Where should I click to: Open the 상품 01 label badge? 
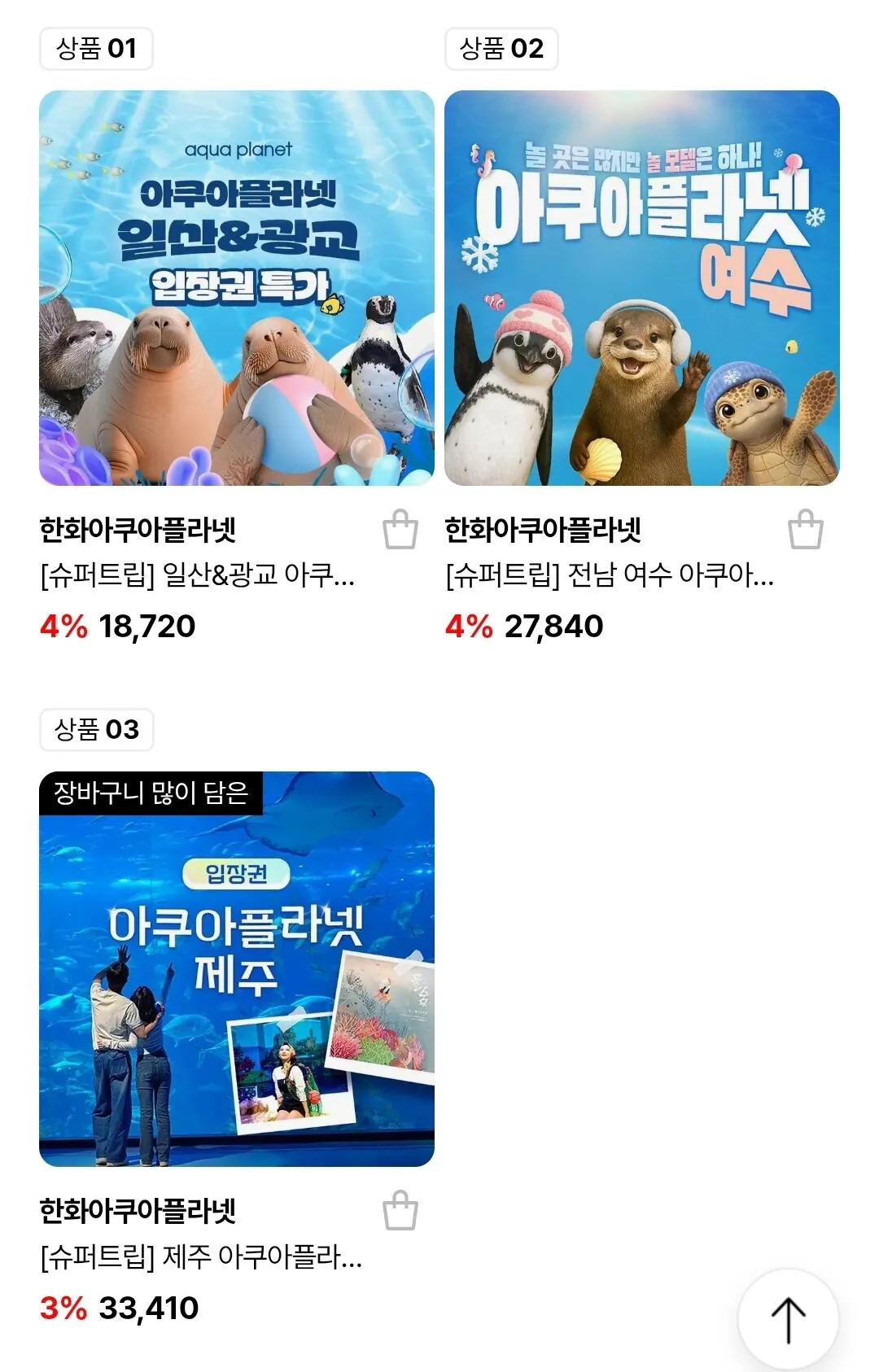(x=95, y=47)
